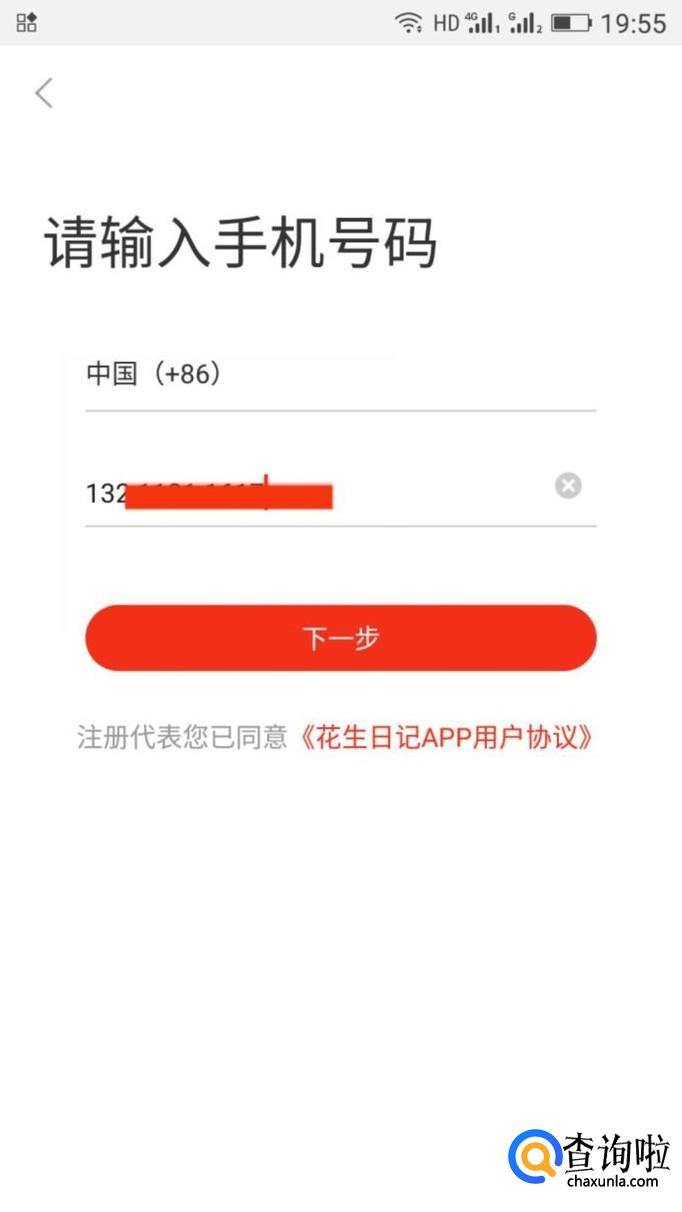Clear the entered phone number
This screenshot has height=1212, width=682.
coord(568,486)
